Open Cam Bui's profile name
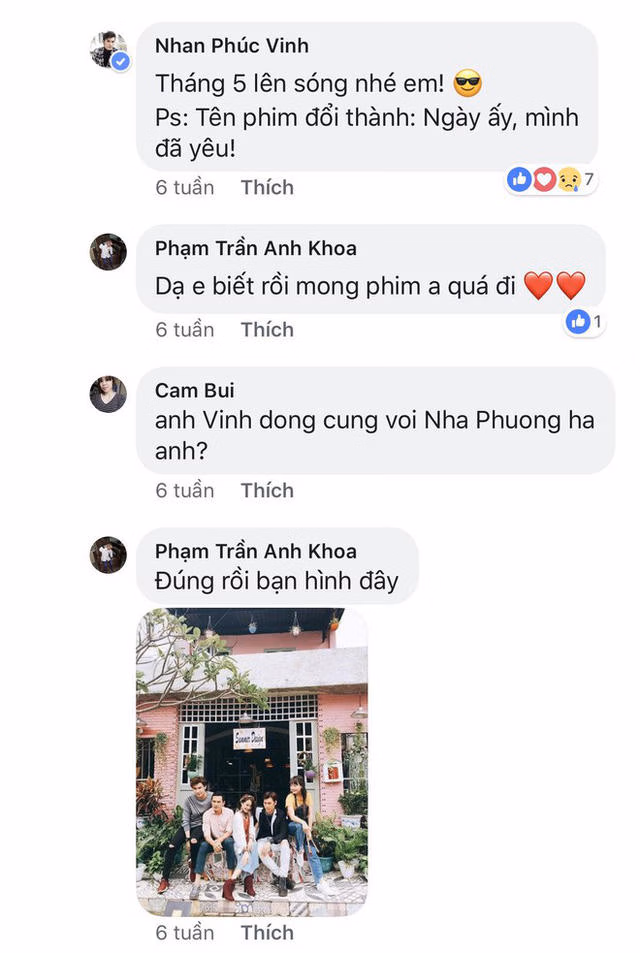 [x=195, y=390]
